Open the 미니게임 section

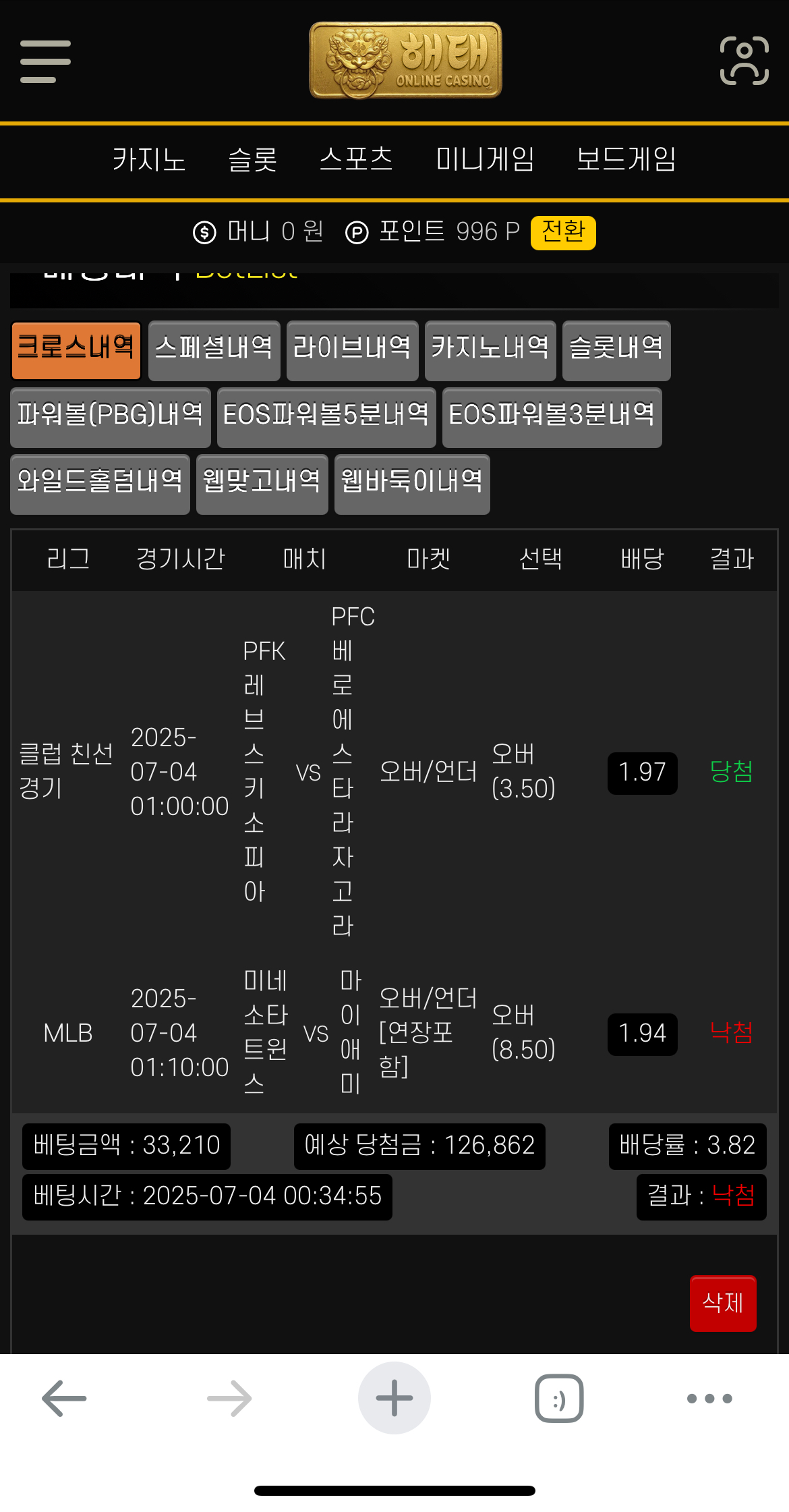485,160
